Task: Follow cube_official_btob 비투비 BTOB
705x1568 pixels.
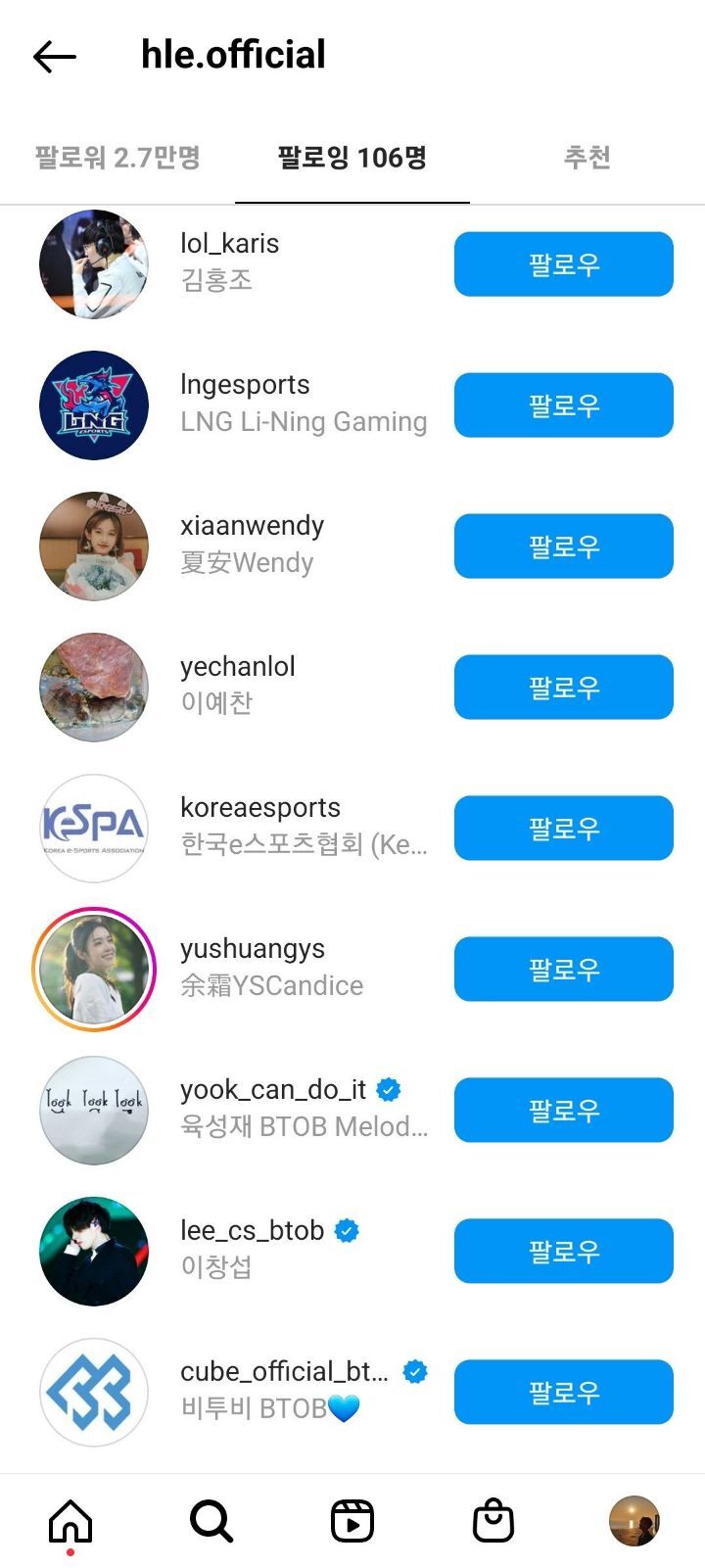Action: click(563, 1392)
